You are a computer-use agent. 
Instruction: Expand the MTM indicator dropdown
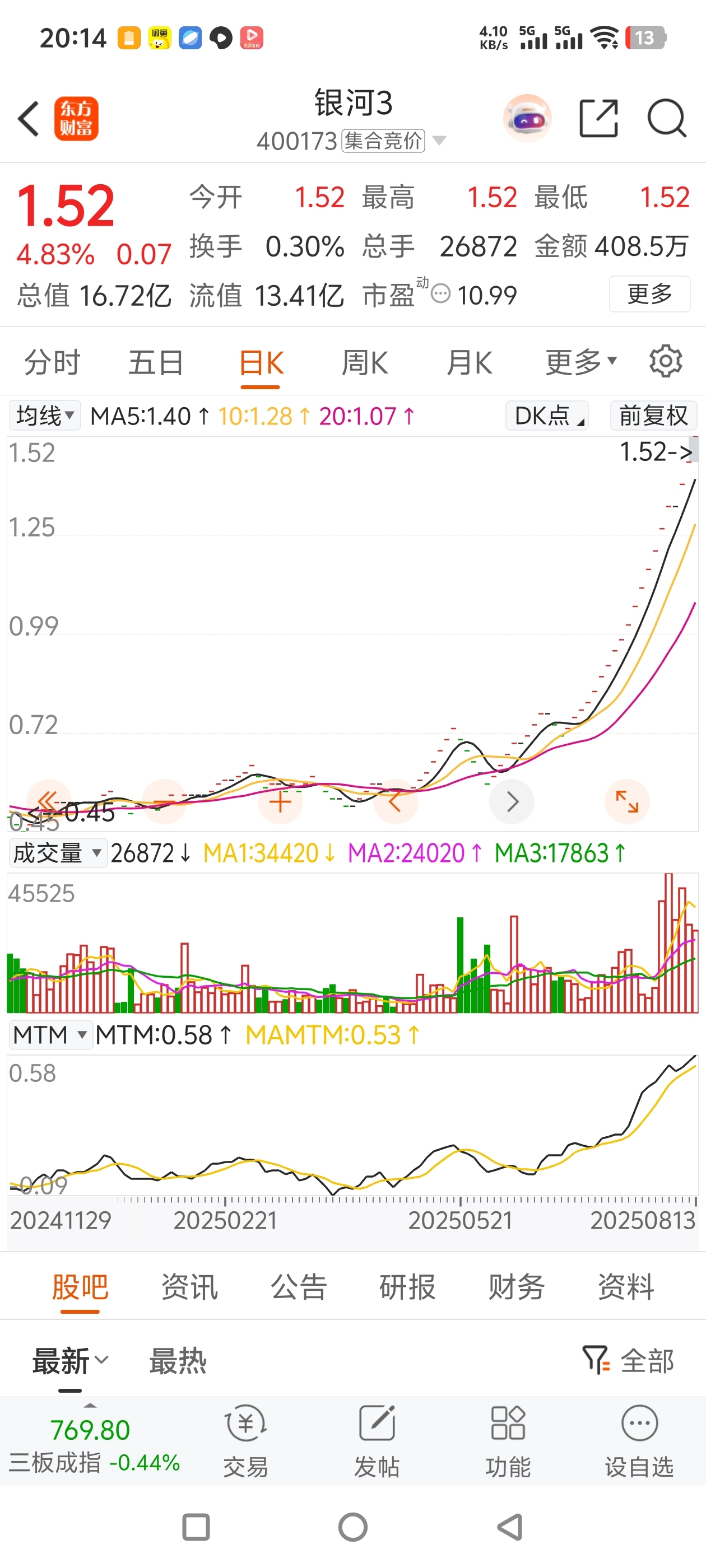coord(50,1035)
